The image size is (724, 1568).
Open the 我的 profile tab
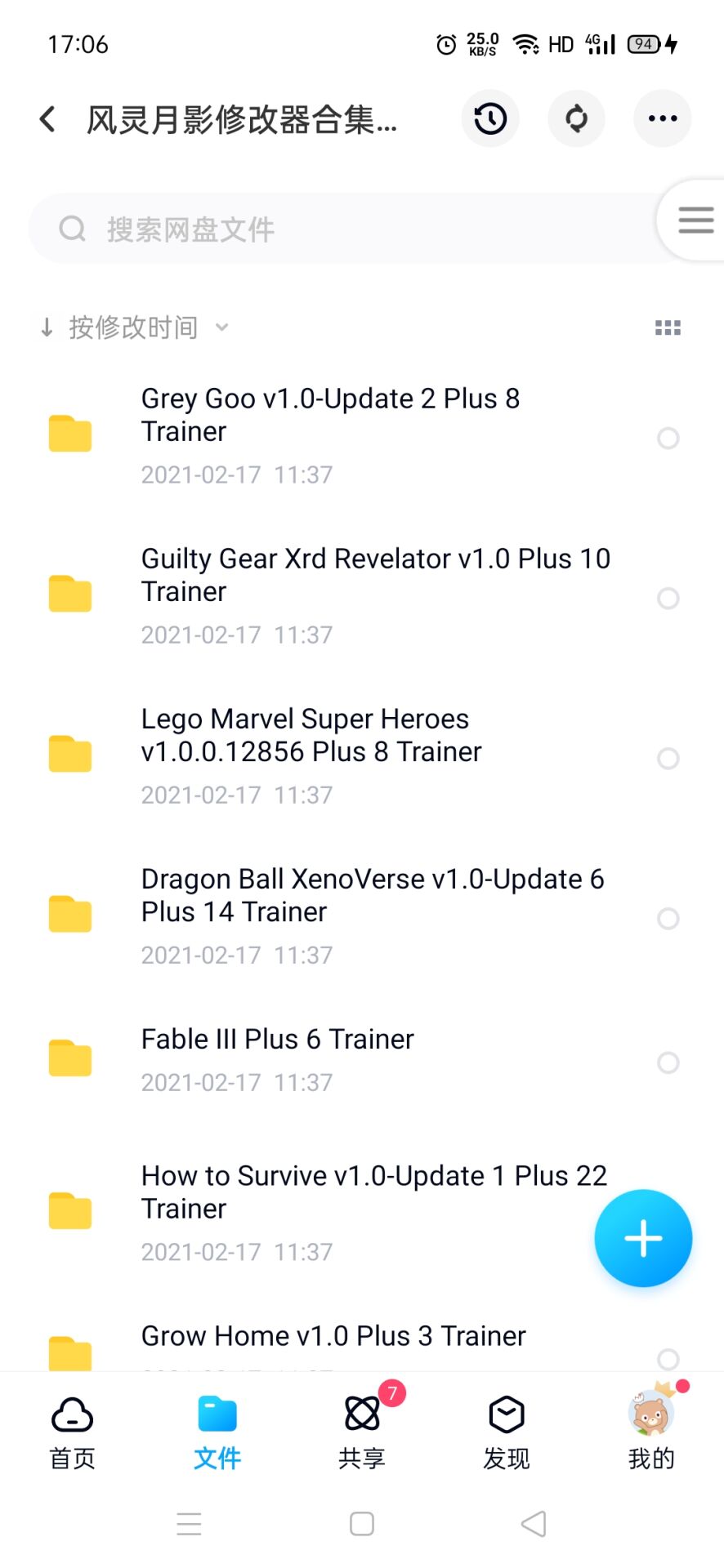click(651, 1432)
